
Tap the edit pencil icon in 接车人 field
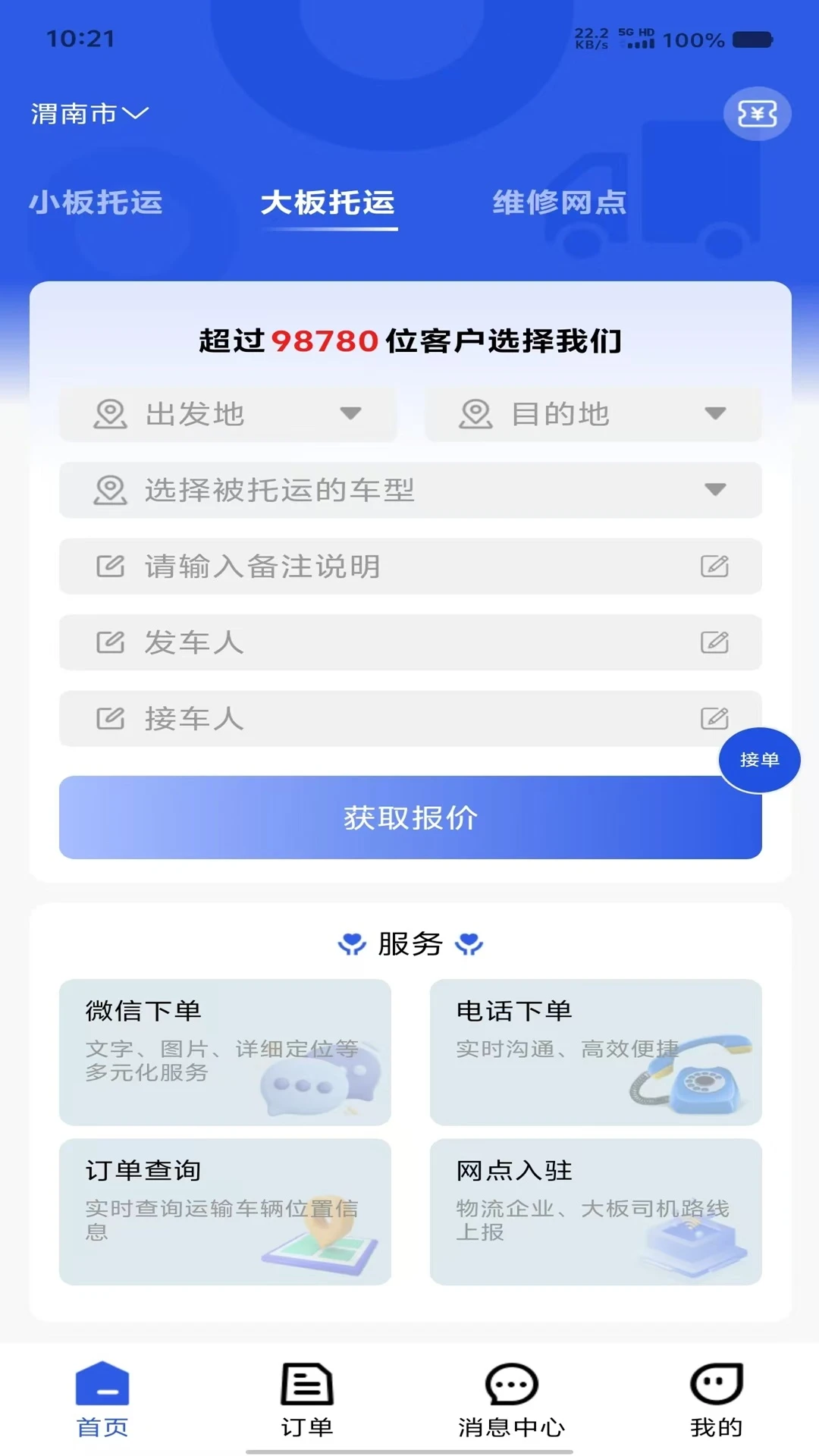[714, 718]
